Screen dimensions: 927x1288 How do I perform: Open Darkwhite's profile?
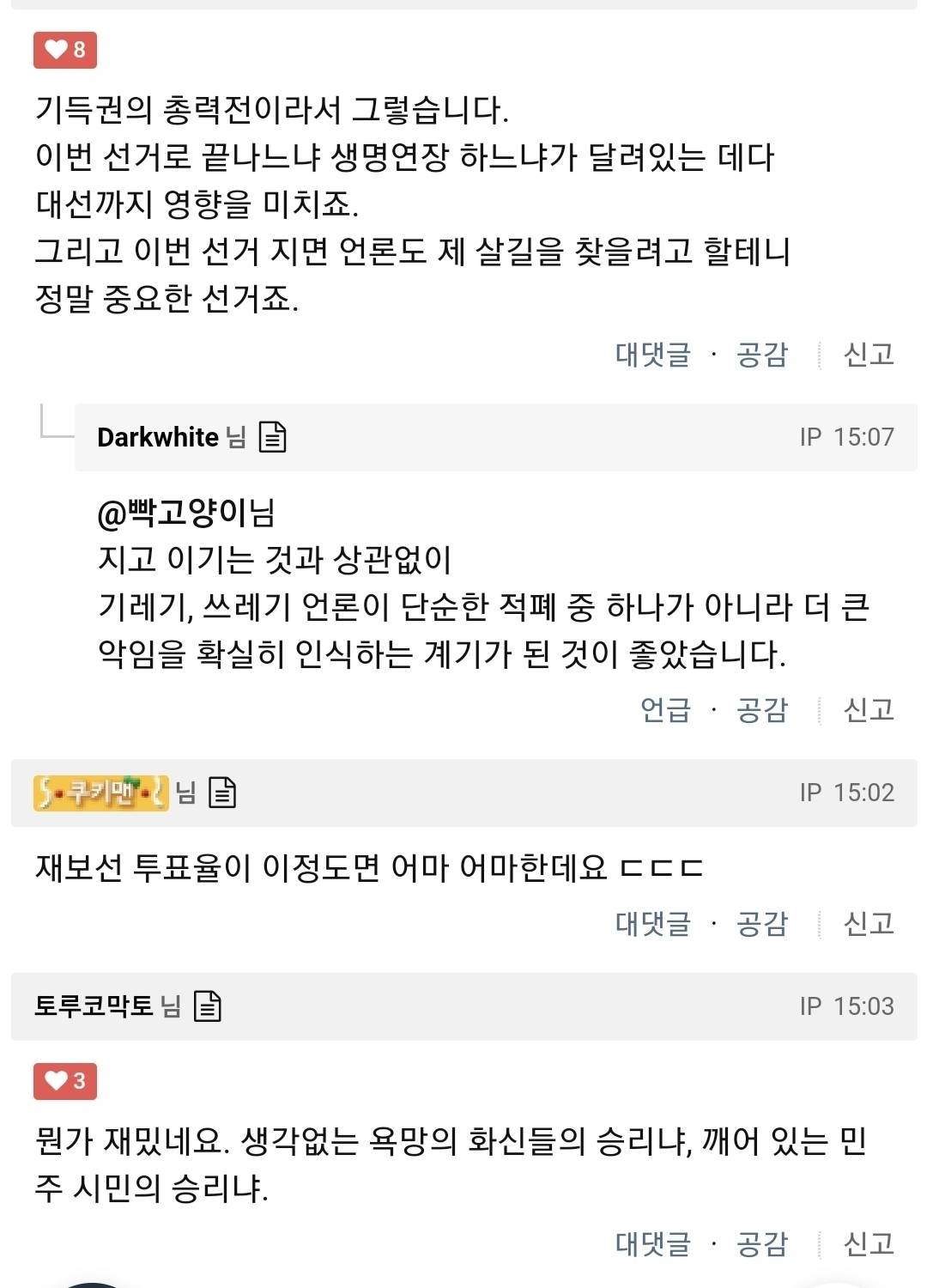tap(158, 437)
